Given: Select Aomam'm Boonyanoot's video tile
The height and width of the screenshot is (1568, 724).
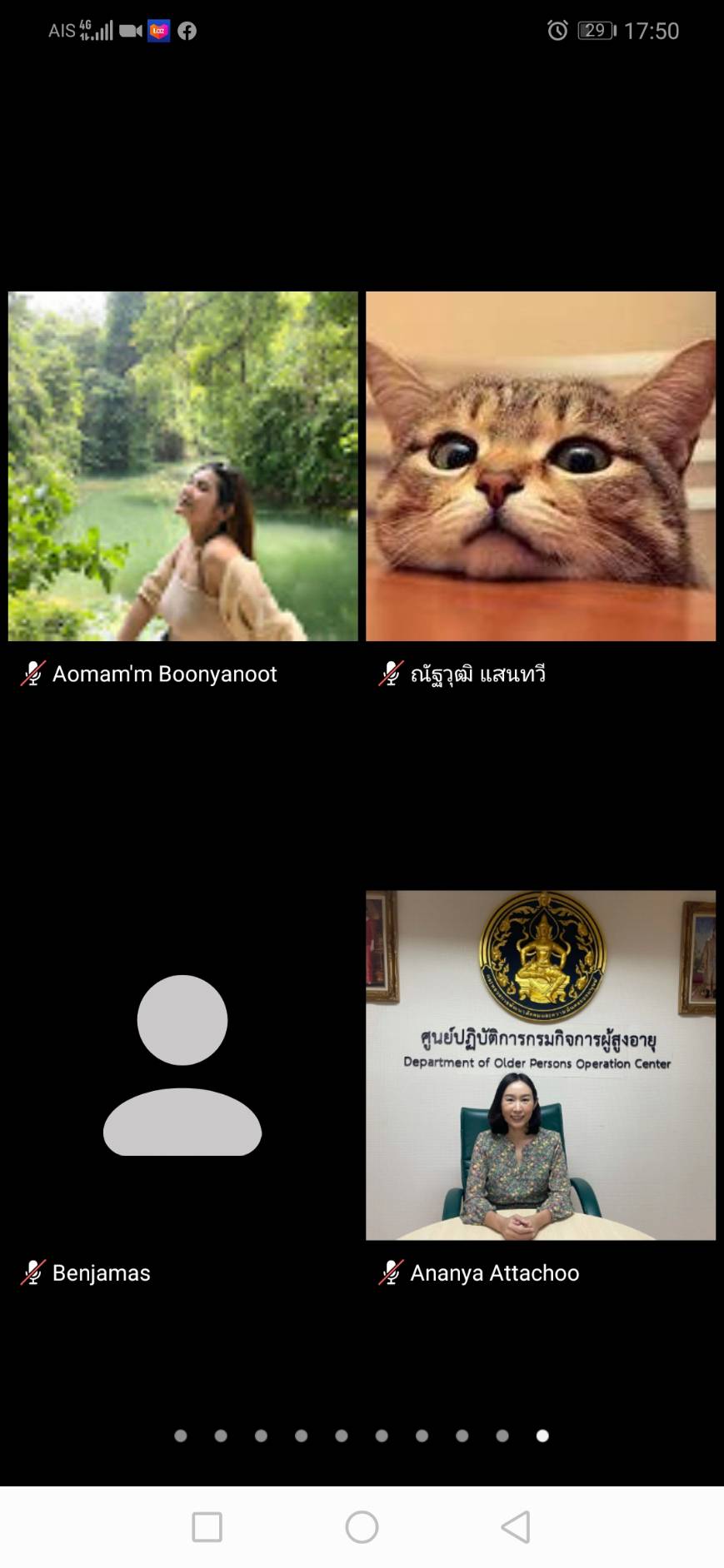Looking at the screenshot, I should click(x=182, y=466).
